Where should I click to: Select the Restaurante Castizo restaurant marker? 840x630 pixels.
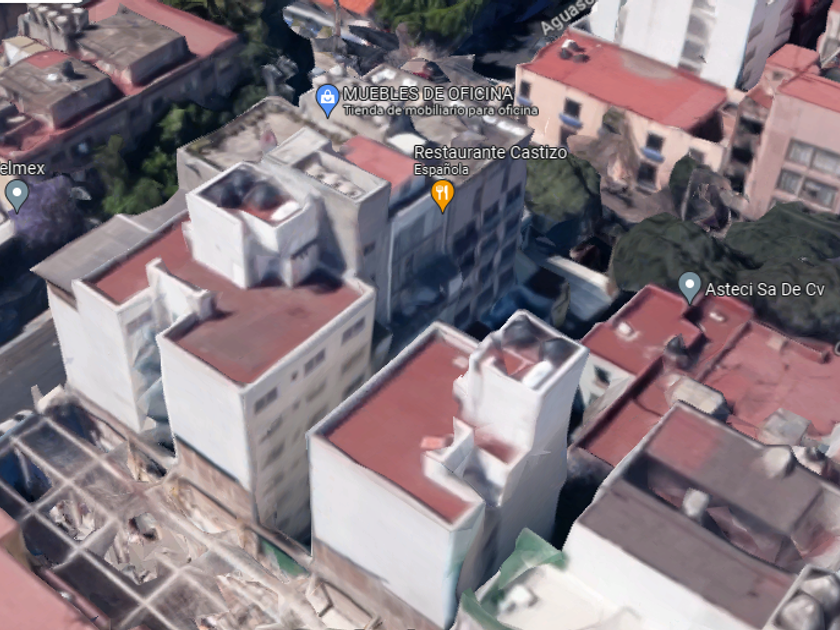tap(442, 195)
